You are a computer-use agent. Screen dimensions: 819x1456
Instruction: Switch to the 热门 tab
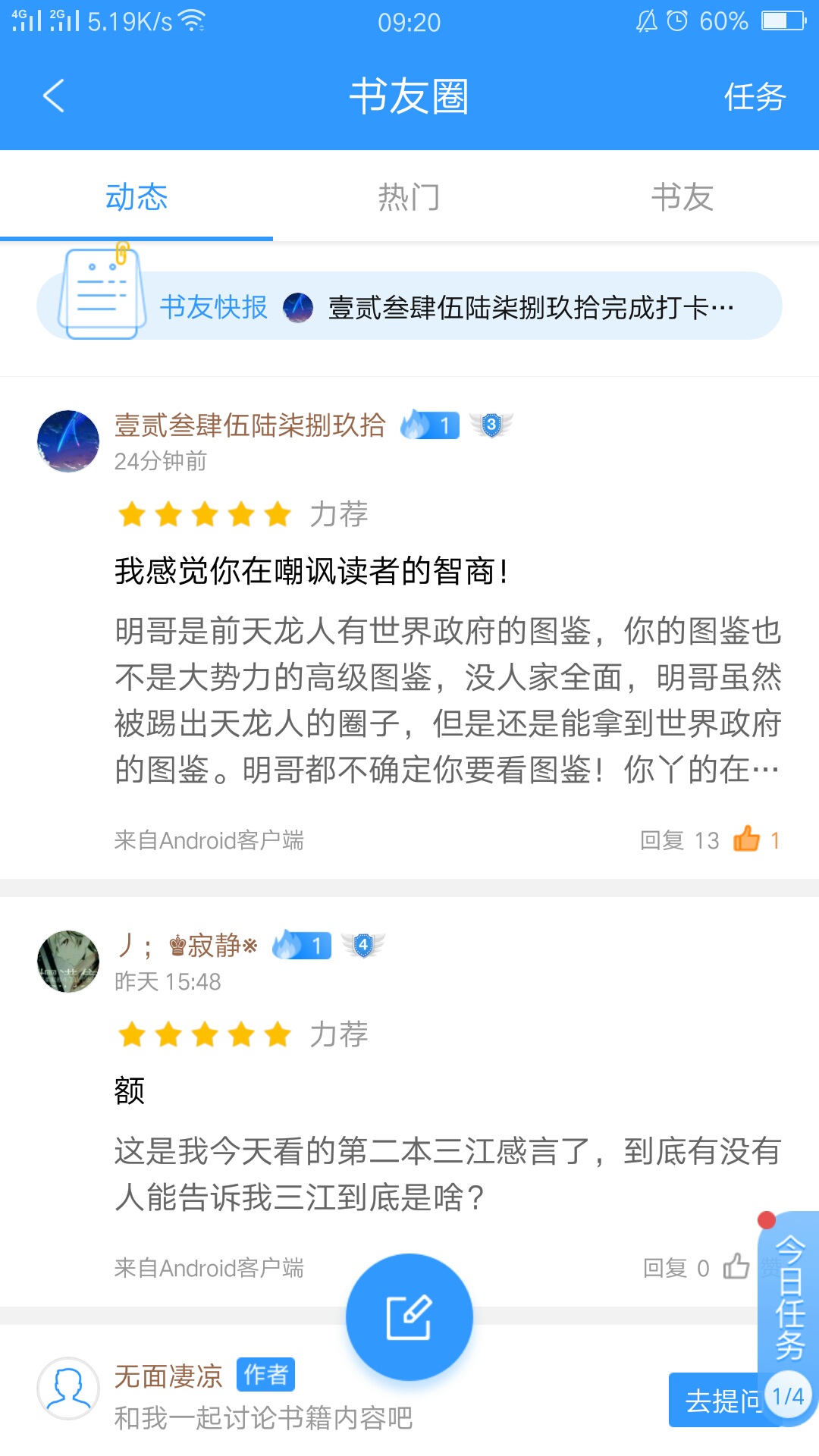point(409,197)
